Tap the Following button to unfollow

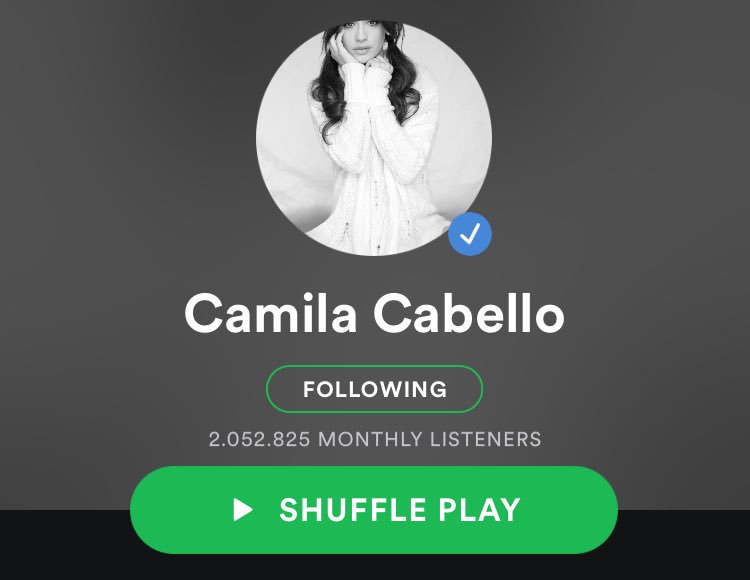(x=374, y=389)
